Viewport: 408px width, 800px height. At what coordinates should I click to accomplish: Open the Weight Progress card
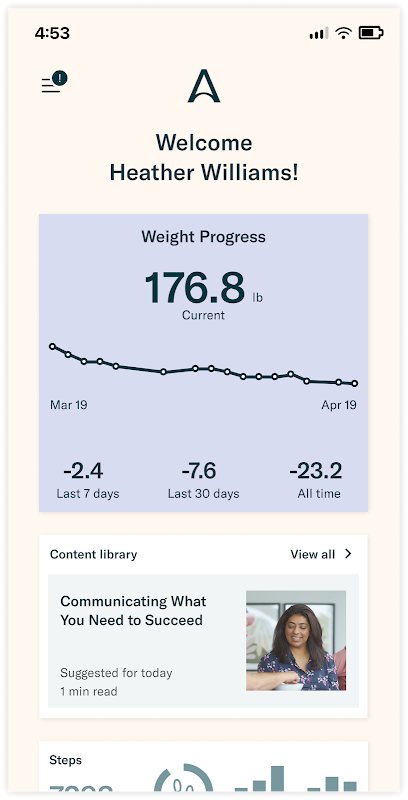pos(203,363)
